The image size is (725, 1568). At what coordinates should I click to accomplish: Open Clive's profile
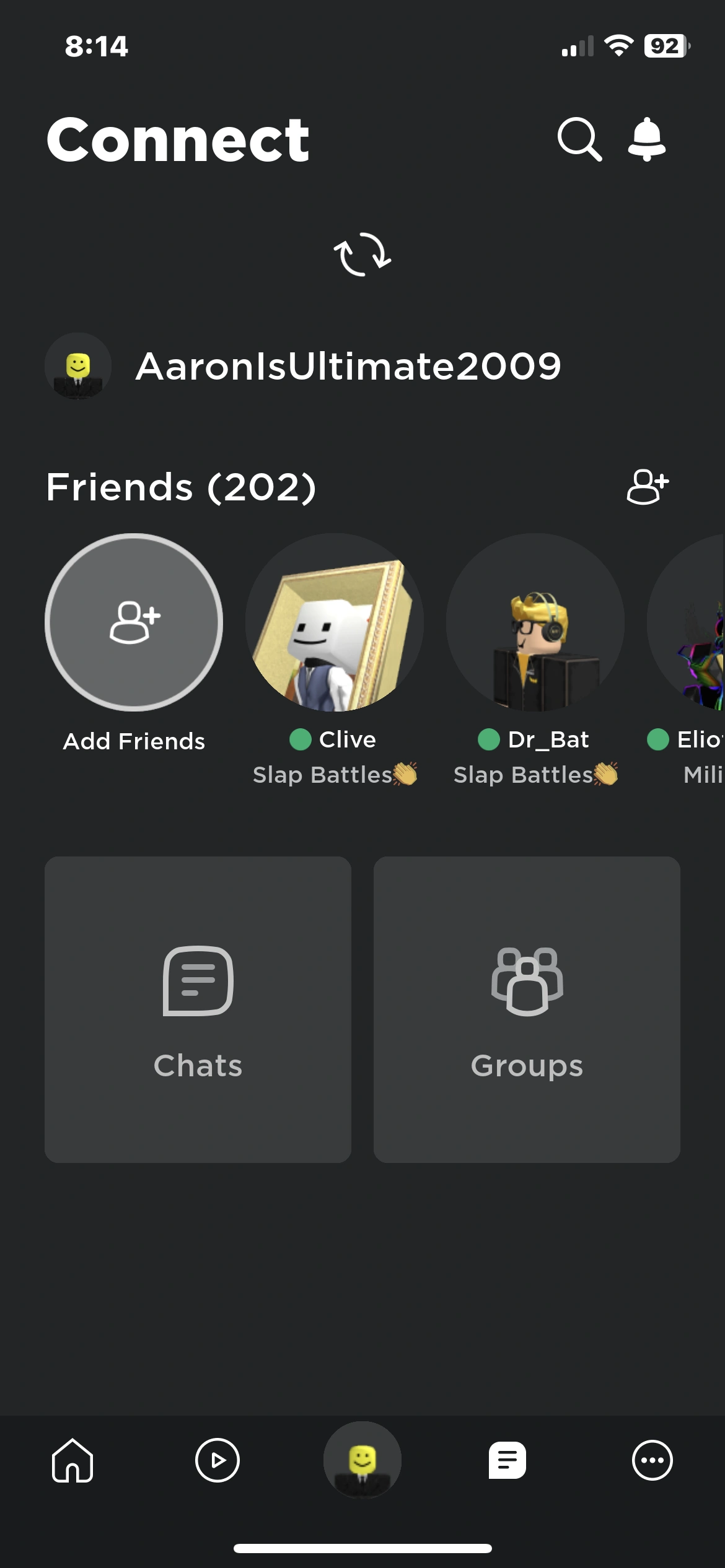click(x=336, y=625)
